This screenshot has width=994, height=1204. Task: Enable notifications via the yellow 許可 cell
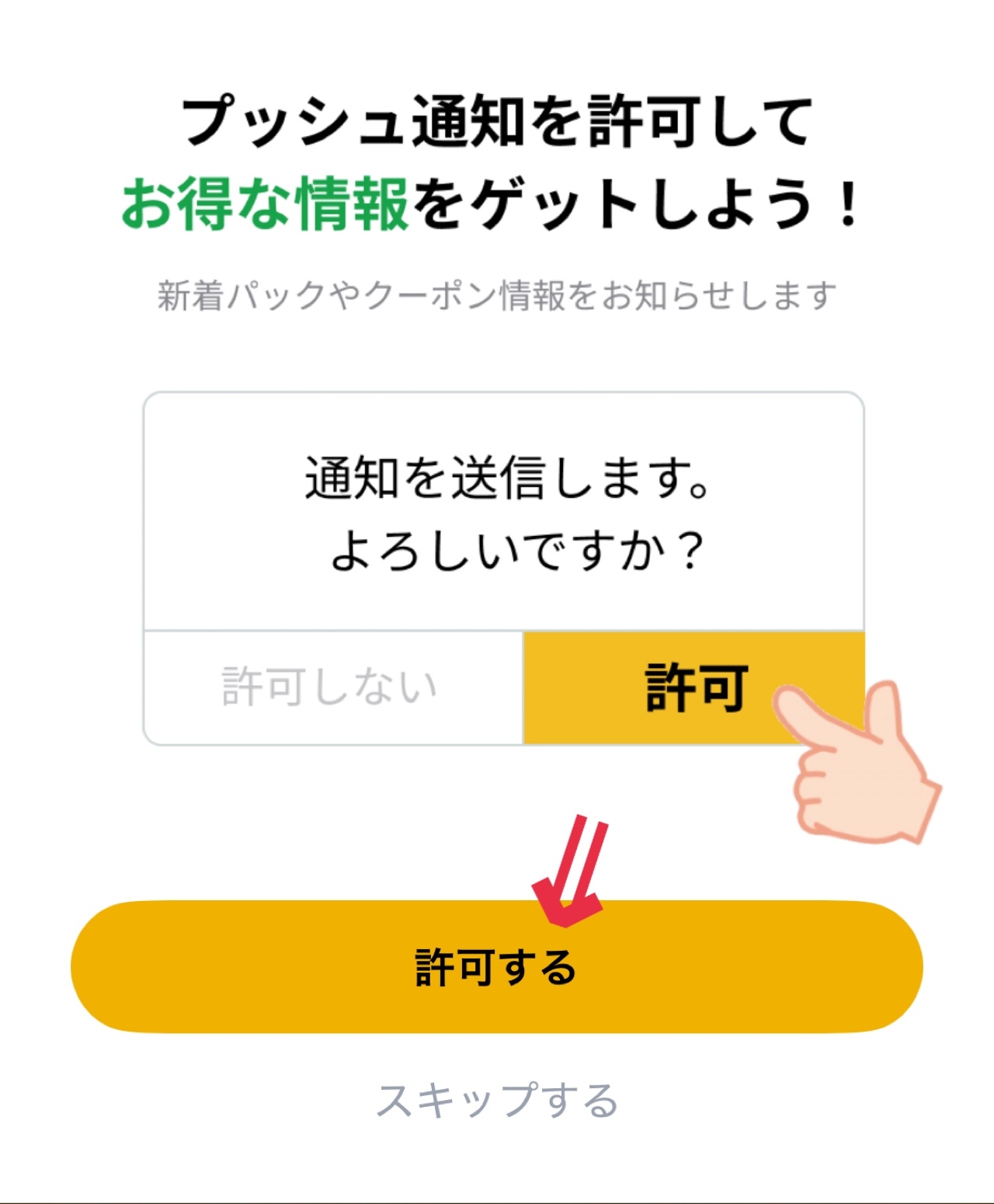pyautogui.click(x=695, y=687)
